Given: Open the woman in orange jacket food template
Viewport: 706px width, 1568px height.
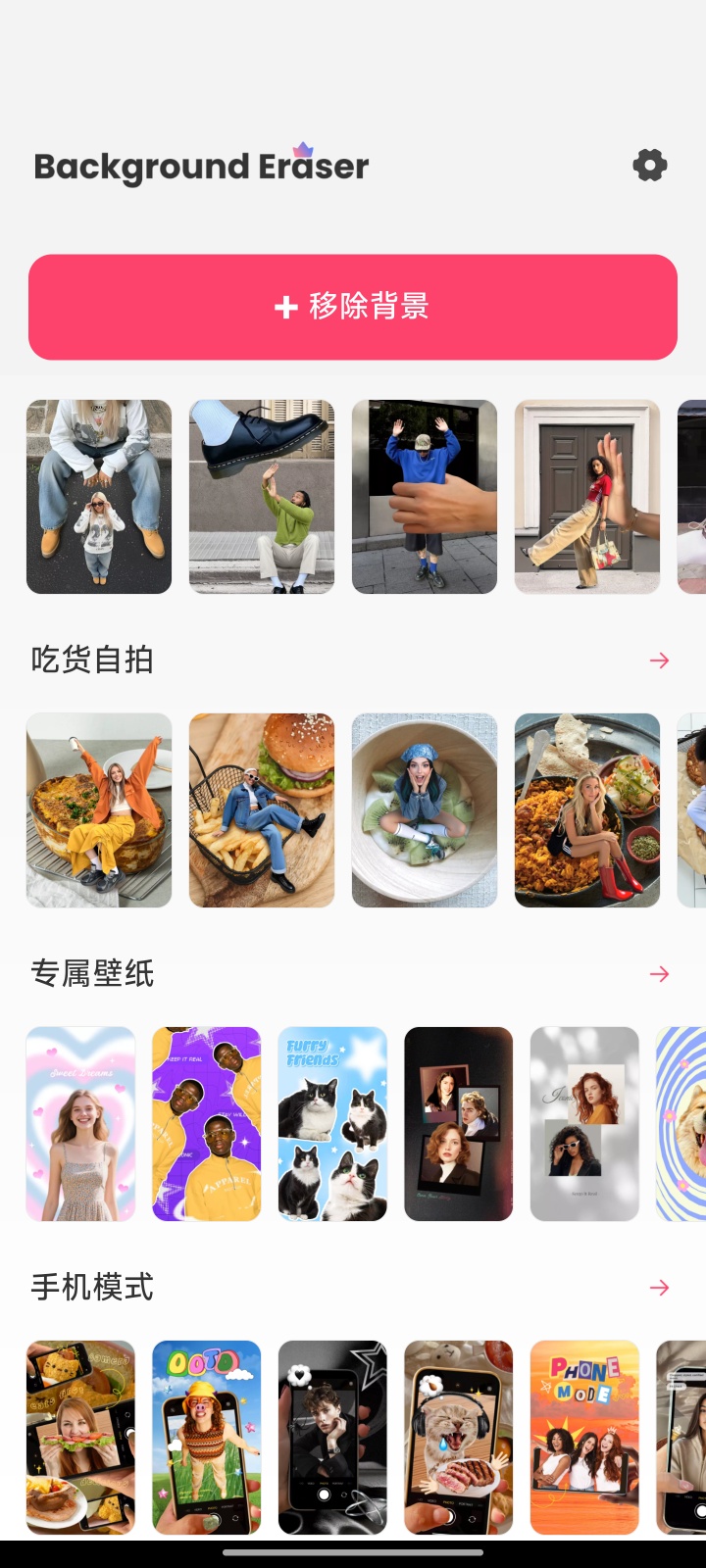Looking at the screenshot, I should pos(99,810).
